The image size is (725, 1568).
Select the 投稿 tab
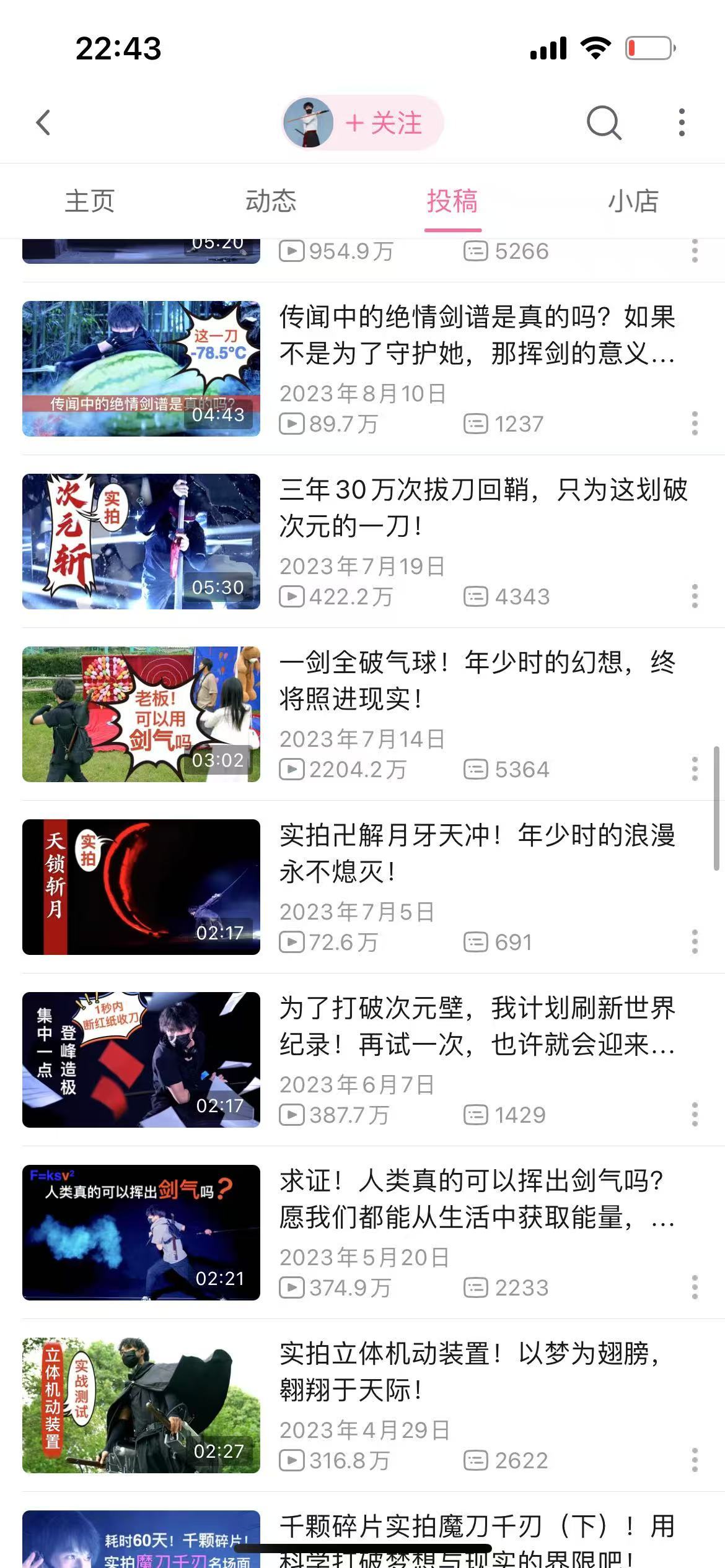click(x=452, y=201)
